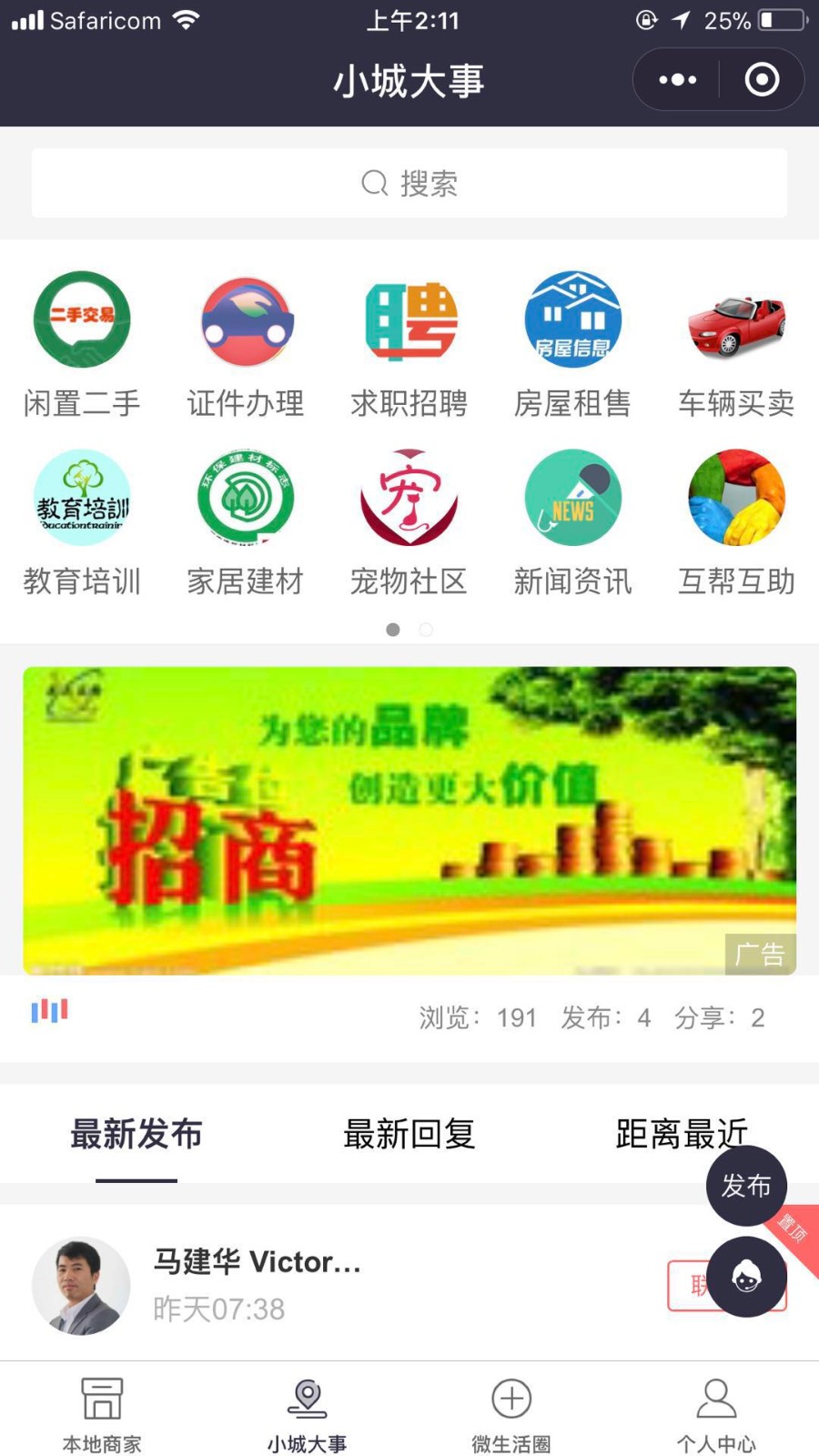
Task: Switch to the 距离最近 tab
Action: [682, 1134]
